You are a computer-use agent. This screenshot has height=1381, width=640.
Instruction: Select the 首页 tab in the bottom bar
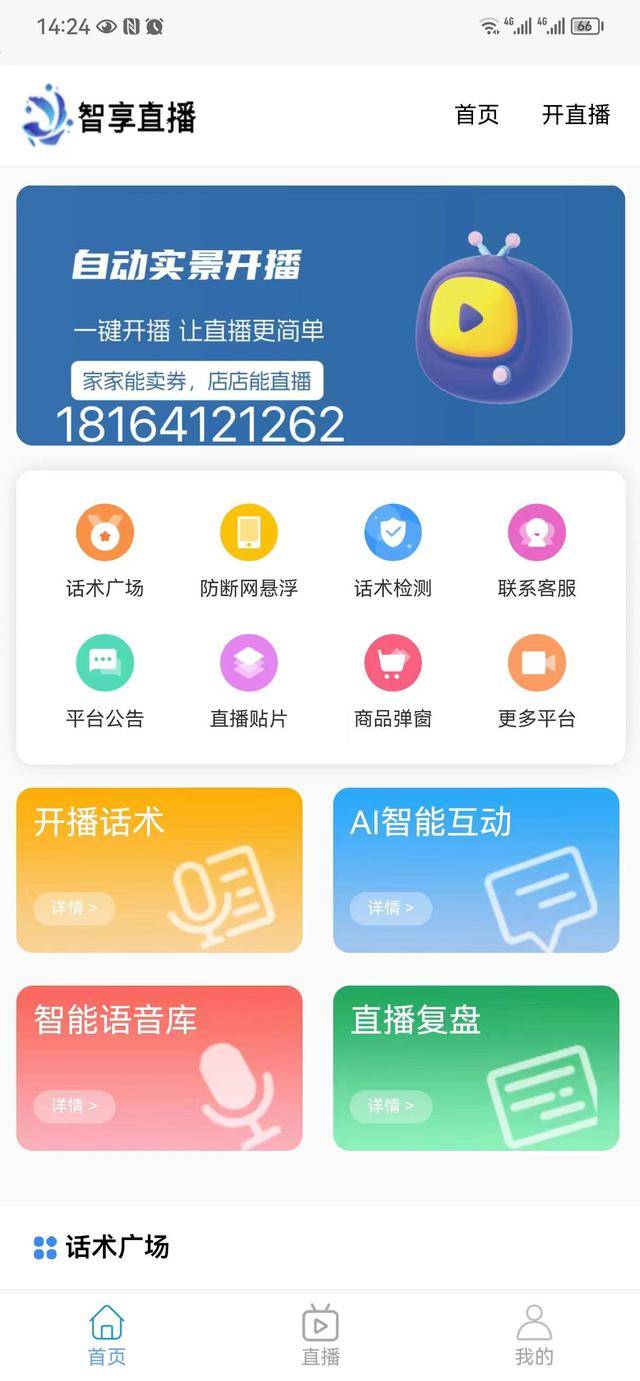[x=106, y=1335]
